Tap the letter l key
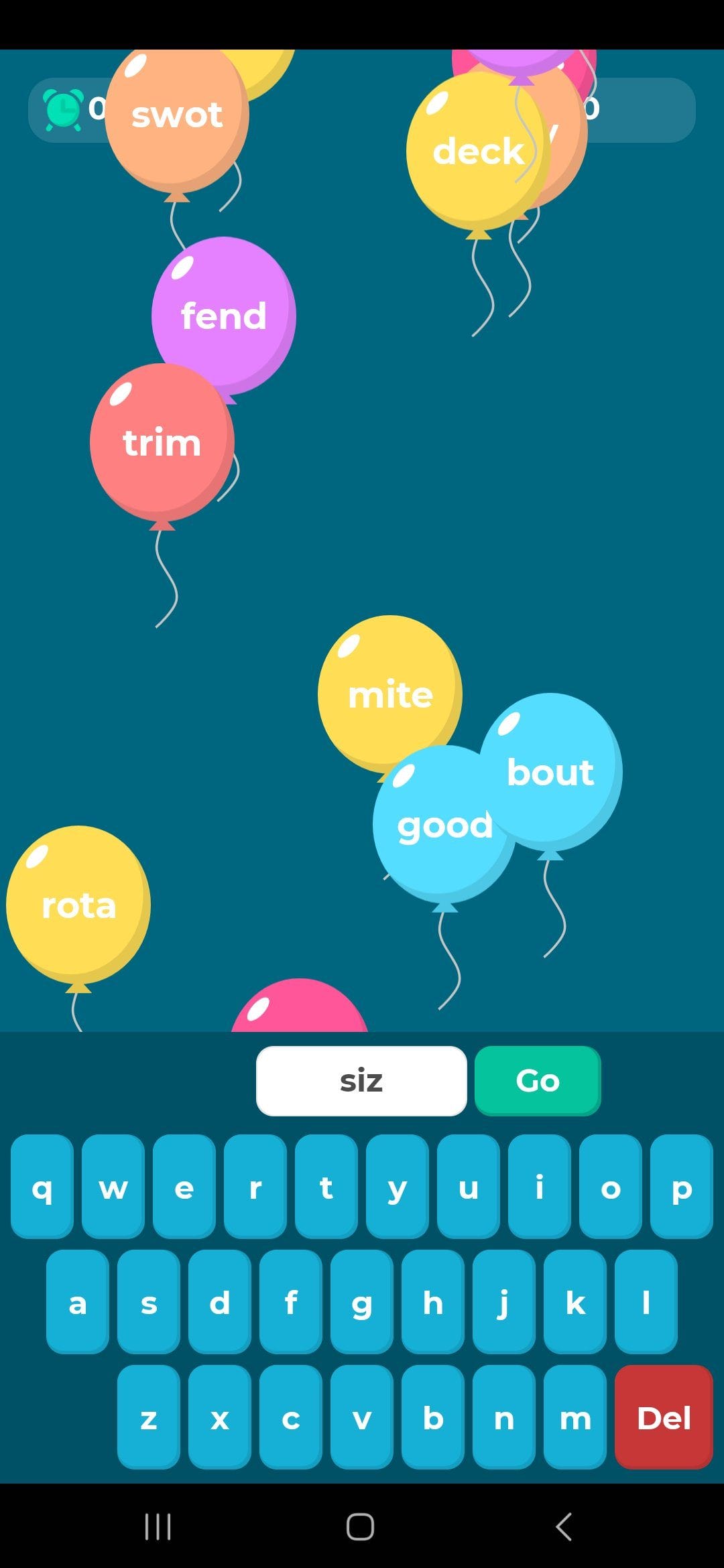This screenshot has height=1568, width=724. (646, 1302)
